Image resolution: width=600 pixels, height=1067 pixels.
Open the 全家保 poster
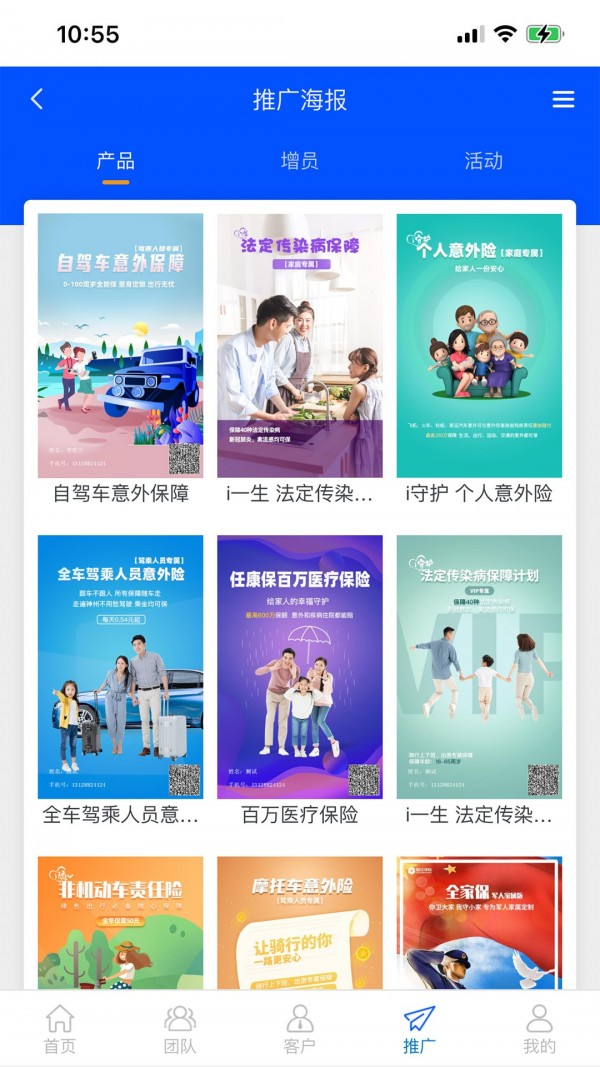tap(479, 922)
